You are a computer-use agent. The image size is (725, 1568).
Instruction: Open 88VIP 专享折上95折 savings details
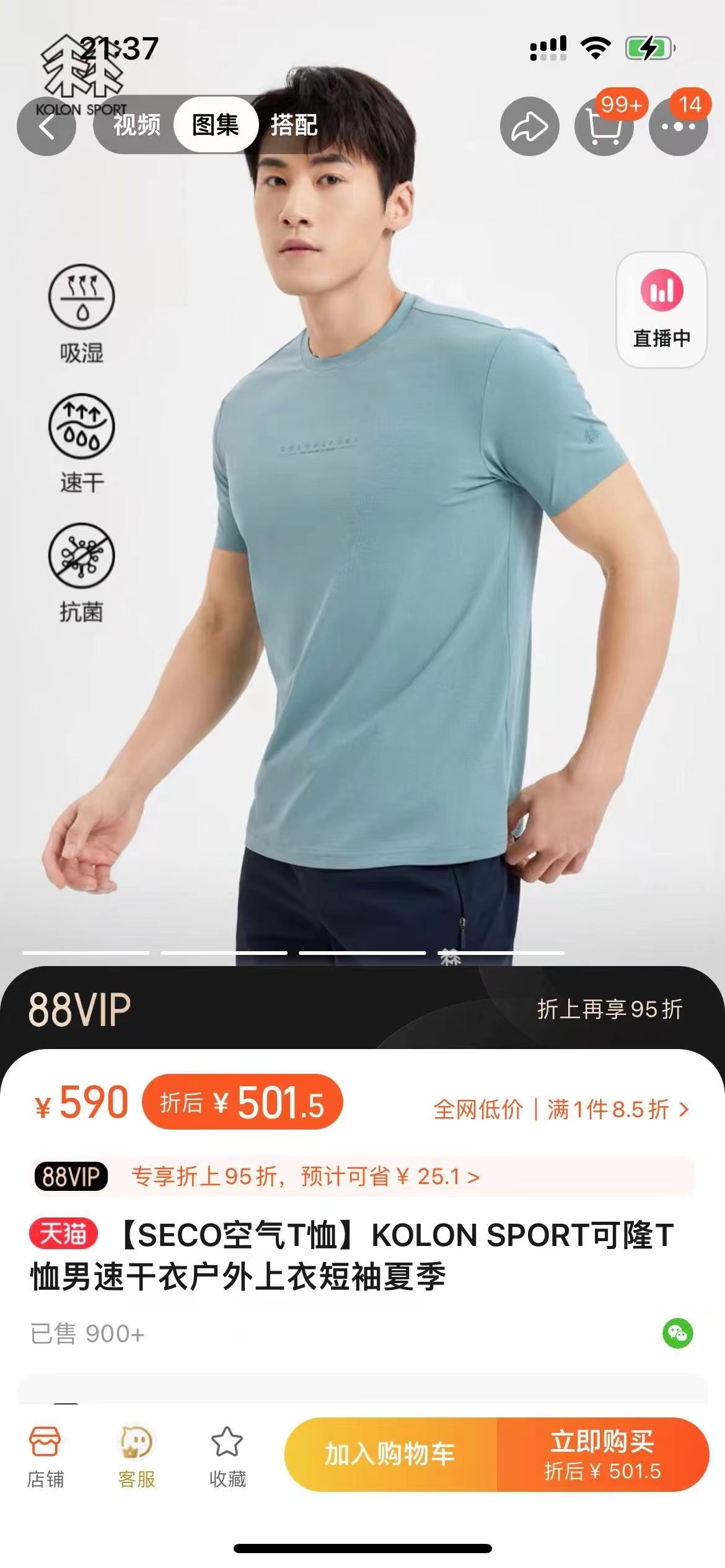tap(362, 1176)
